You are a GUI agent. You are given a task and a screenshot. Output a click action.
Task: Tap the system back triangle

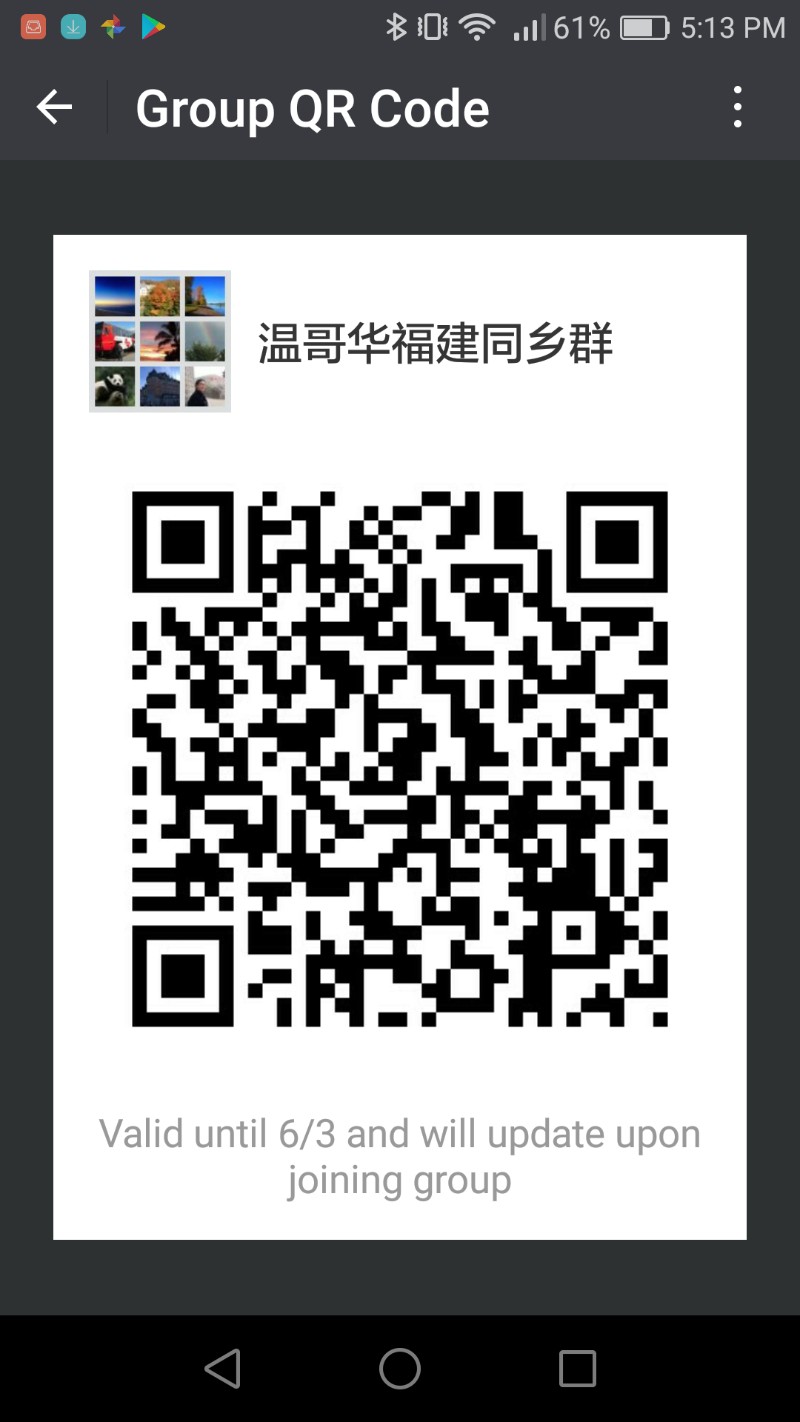223,1368
